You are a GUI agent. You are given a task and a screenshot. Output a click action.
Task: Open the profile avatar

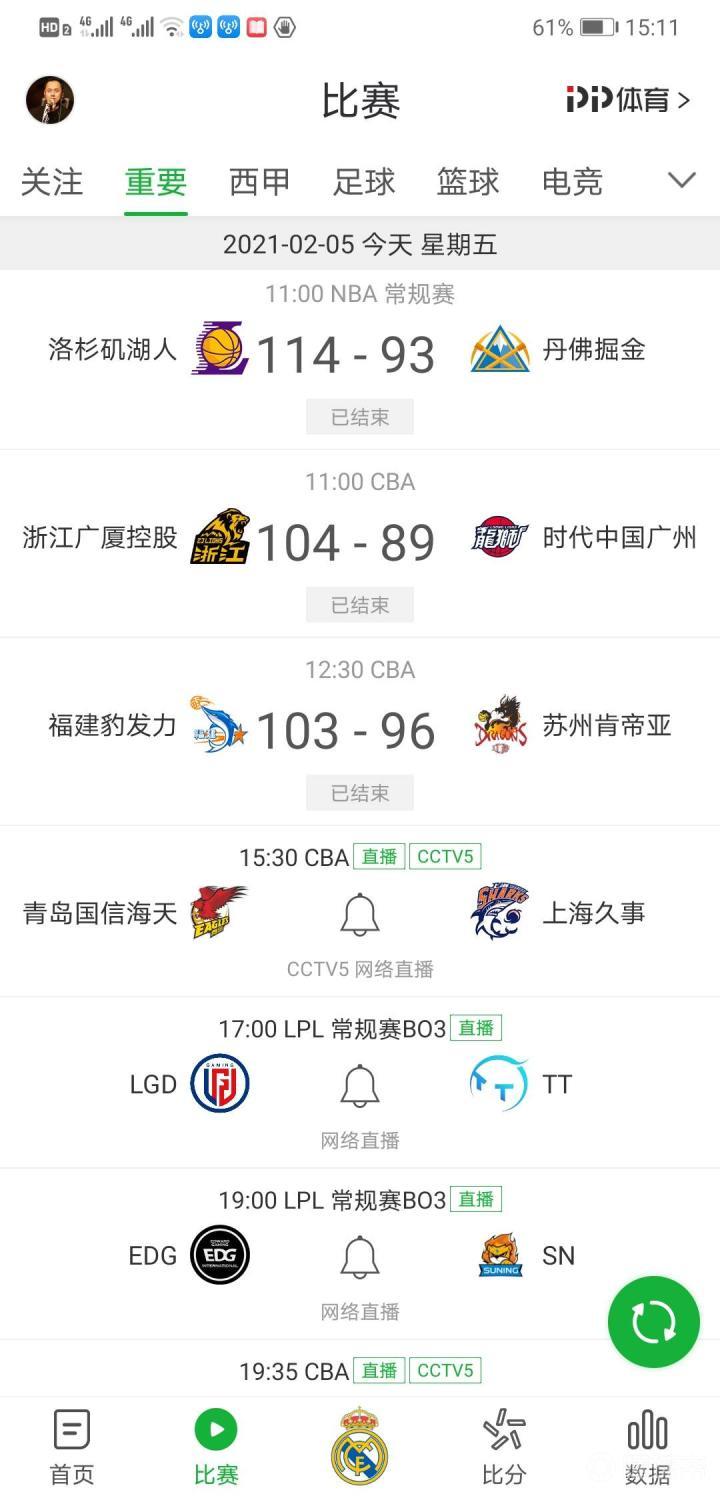click(x=50, y=100)
